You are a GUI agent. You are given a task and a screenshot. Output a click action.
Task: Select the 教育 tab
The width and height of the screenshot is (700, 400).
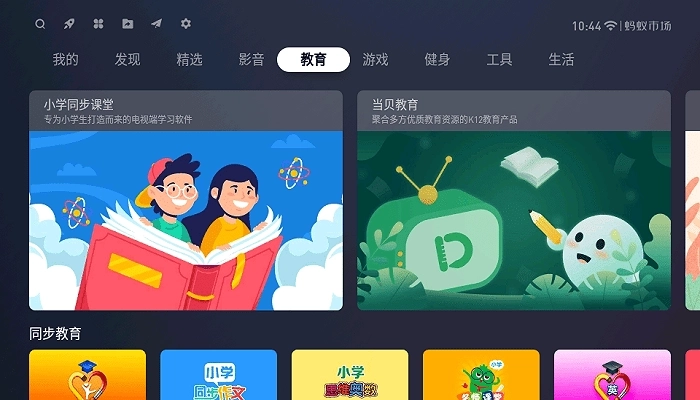point(313,60)
